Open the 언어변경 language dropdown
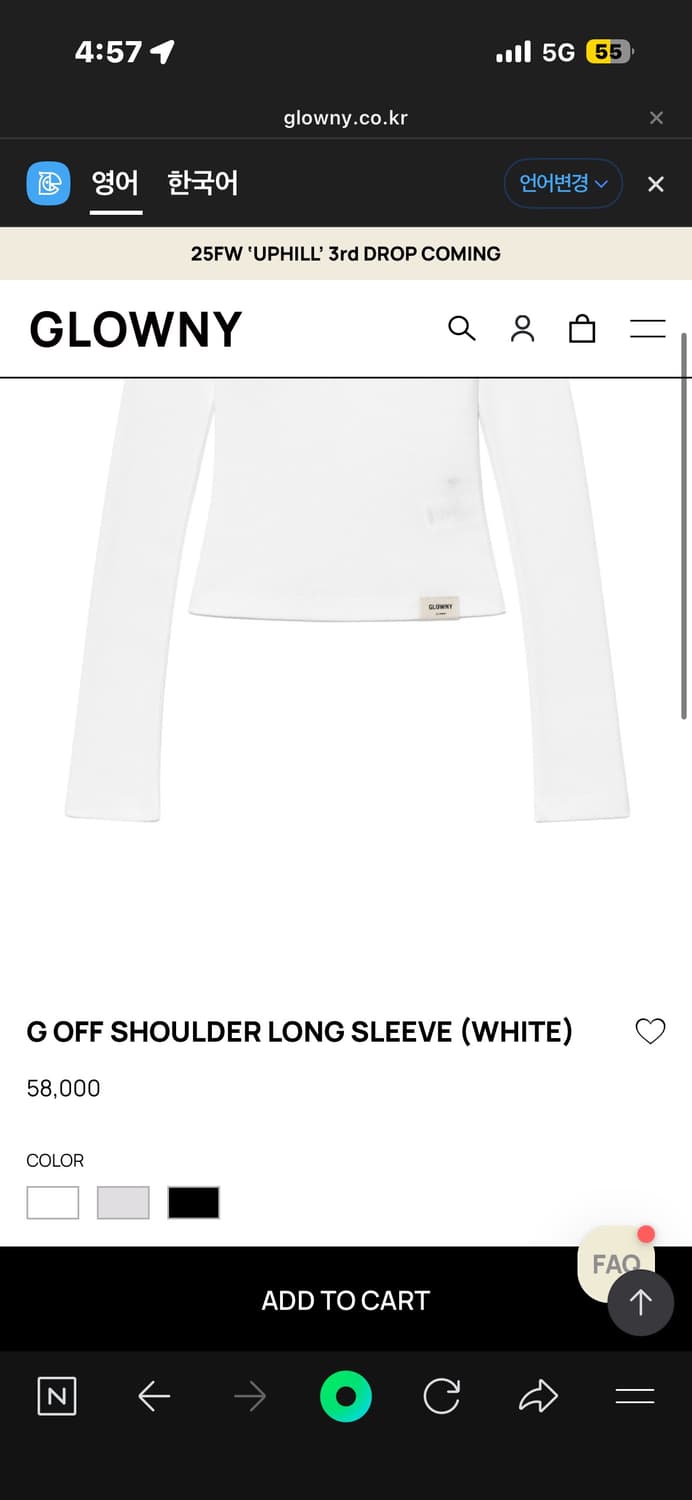692x1500 pixels. tap(563, 184)
